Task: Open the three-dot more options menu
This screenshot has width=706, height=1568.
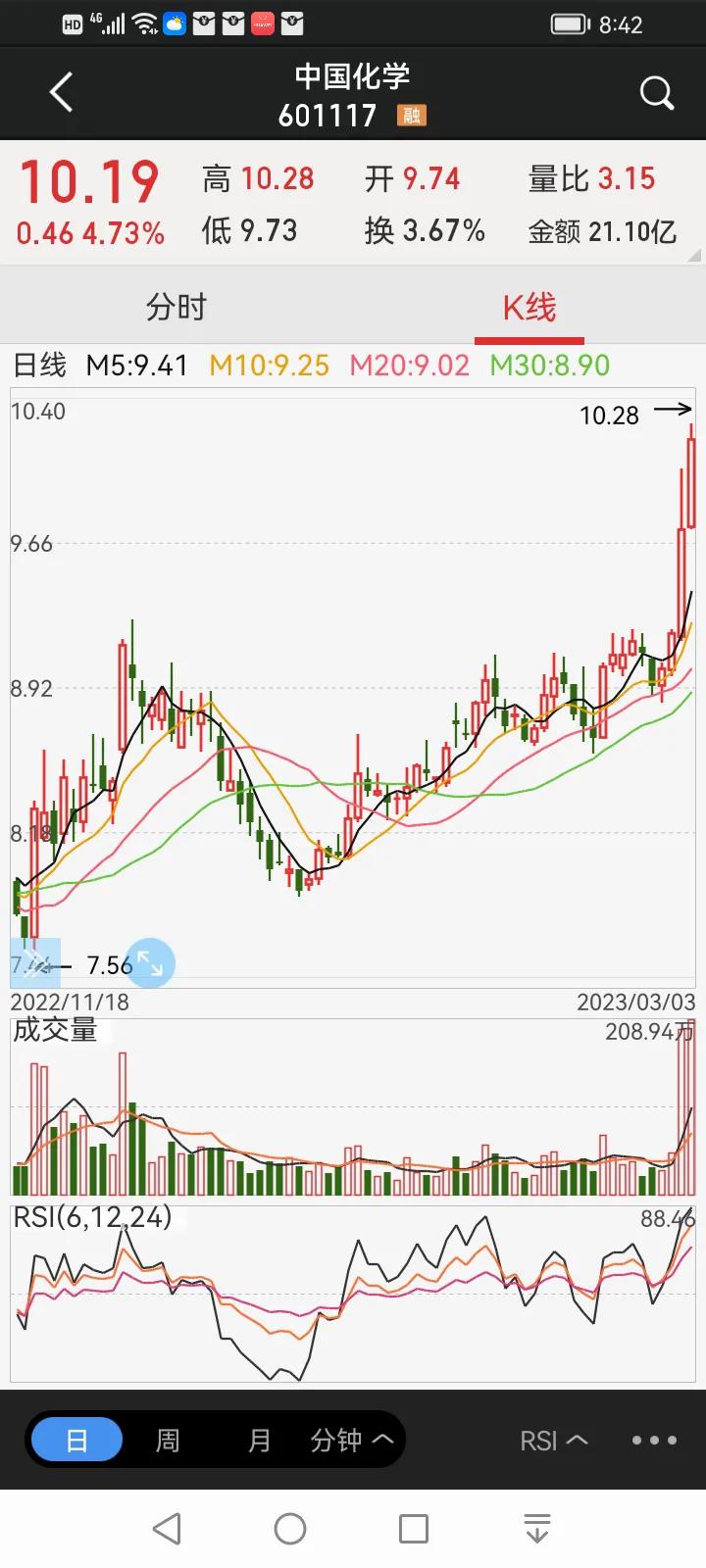Action: [654, 1440]
